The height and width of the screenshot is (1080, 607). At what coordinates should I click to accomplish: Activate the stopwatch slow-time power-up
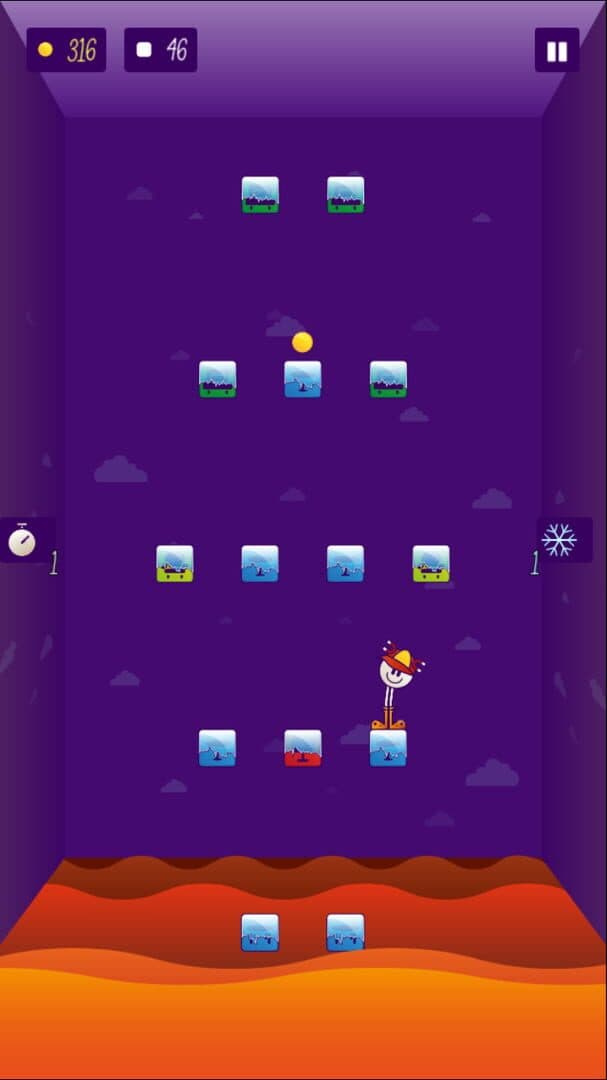coord(22,540)
